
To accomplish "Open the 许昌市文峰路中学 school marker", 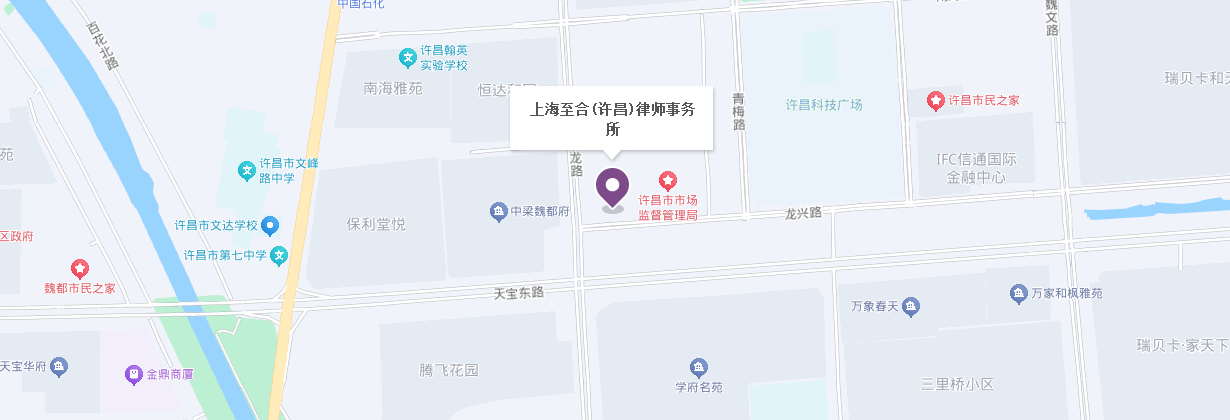I will tap(247, 171).
